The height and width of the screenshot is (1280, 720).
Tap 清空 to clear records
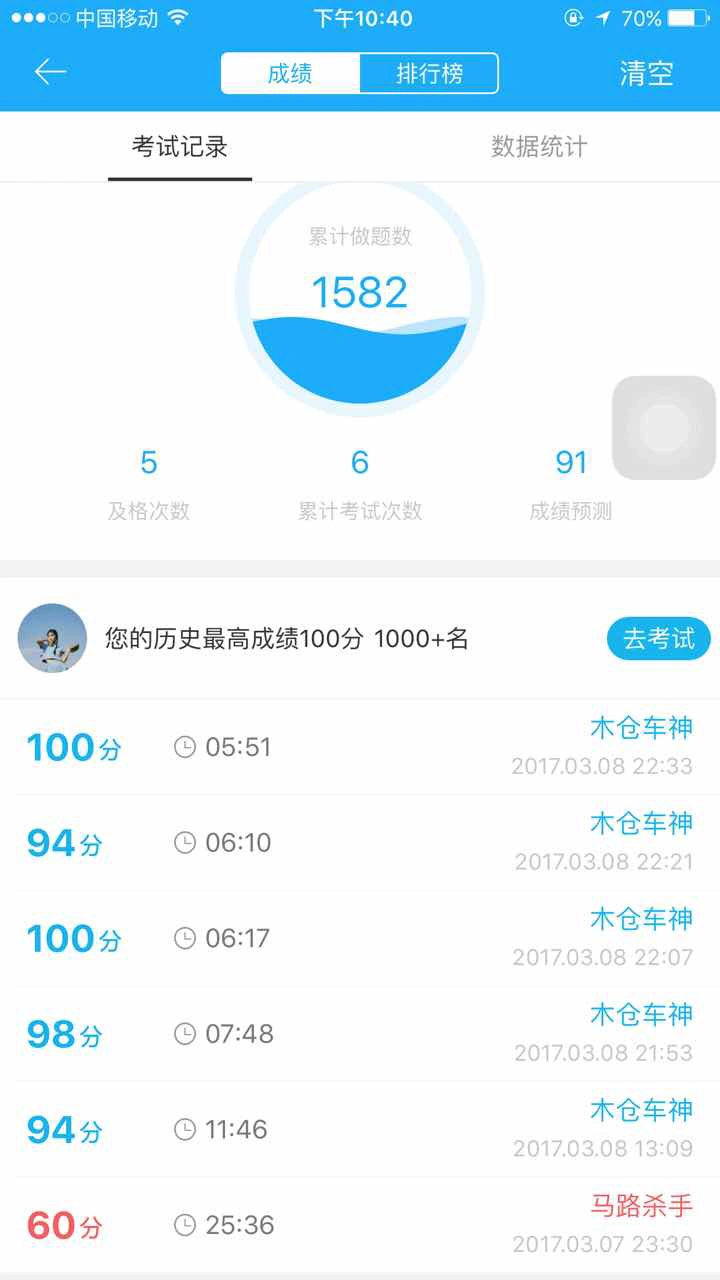pos(646,73)
